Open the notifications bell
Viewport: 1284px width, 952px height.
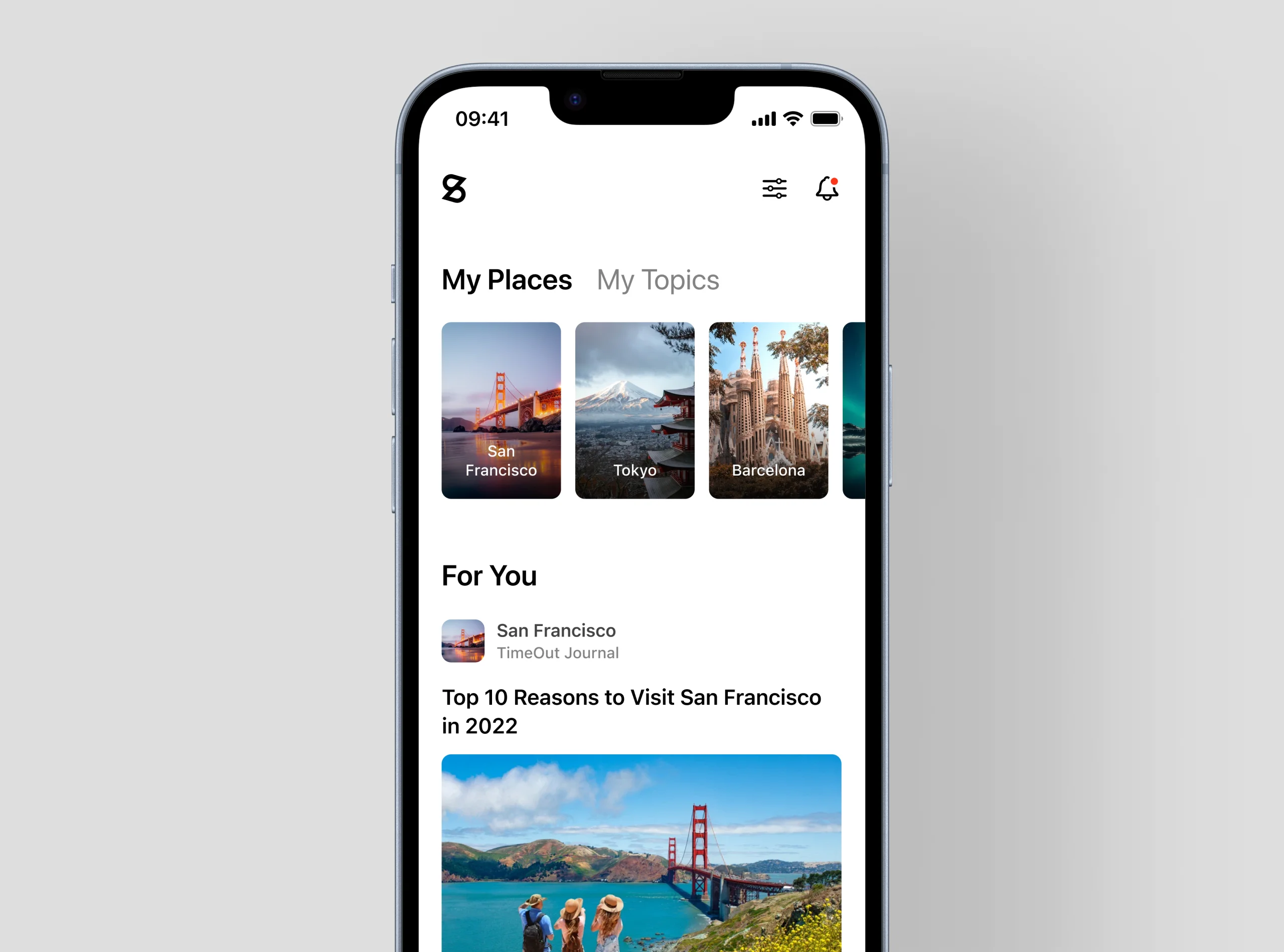point(827,189)
